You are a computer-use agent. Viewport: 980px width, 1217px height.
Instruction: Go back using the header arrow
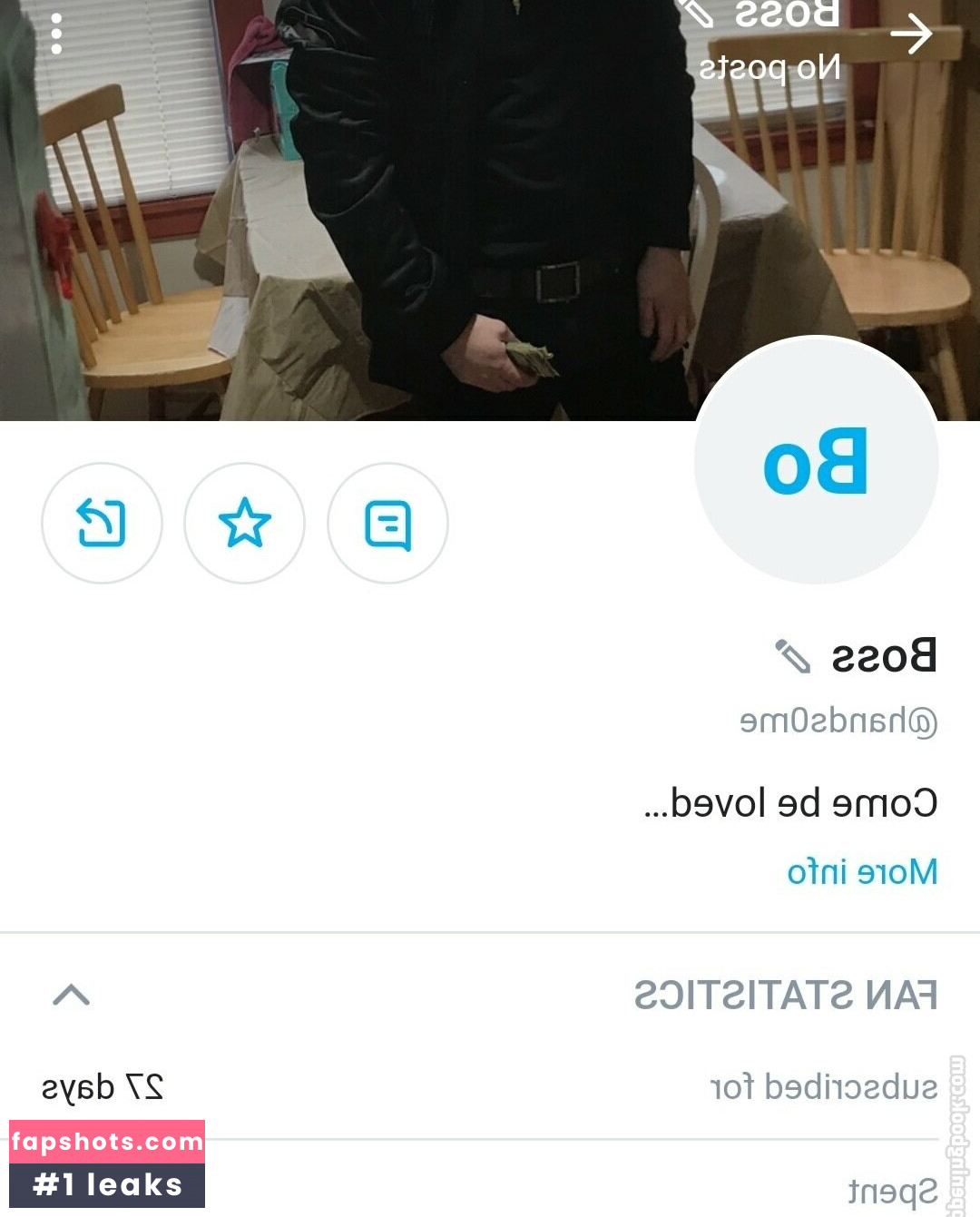pyautogui.click(x=910, y=34)
